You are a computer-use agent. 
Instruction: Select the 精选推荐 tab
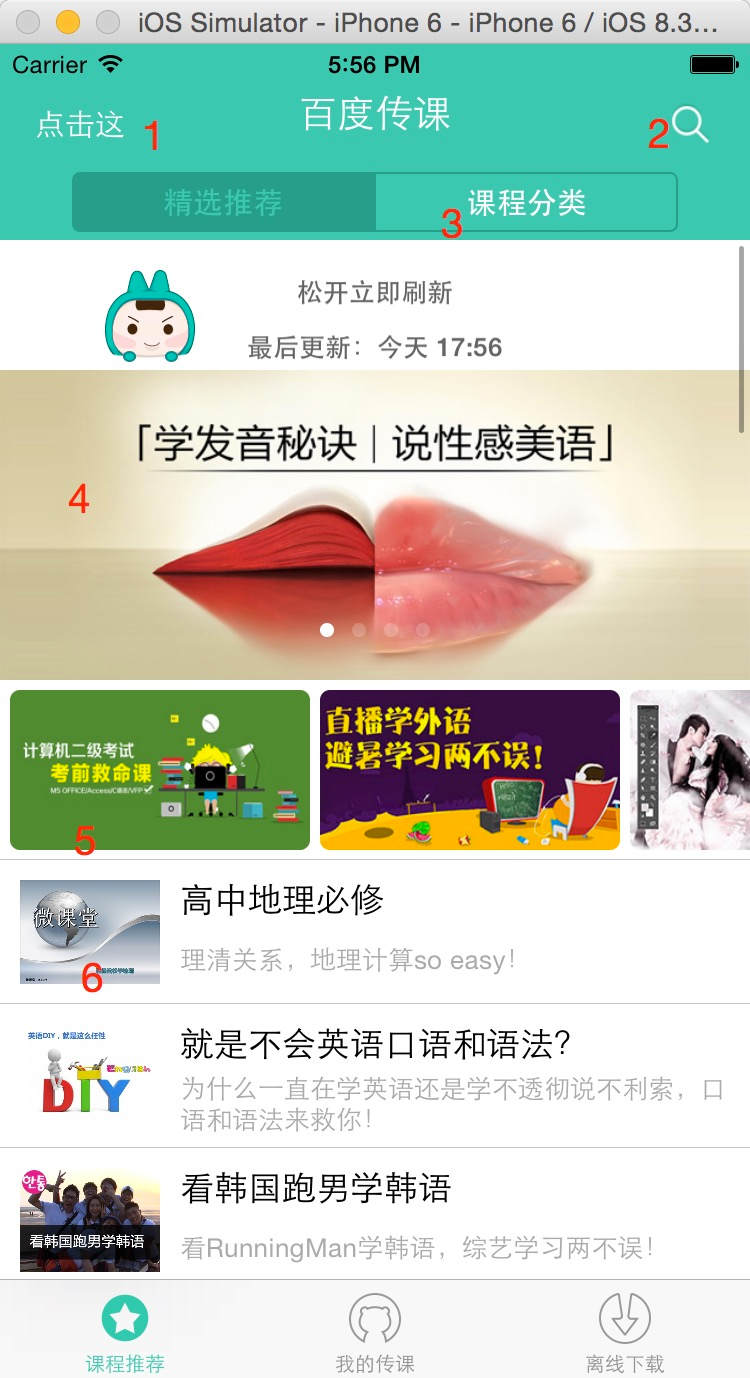click(224, 201)
